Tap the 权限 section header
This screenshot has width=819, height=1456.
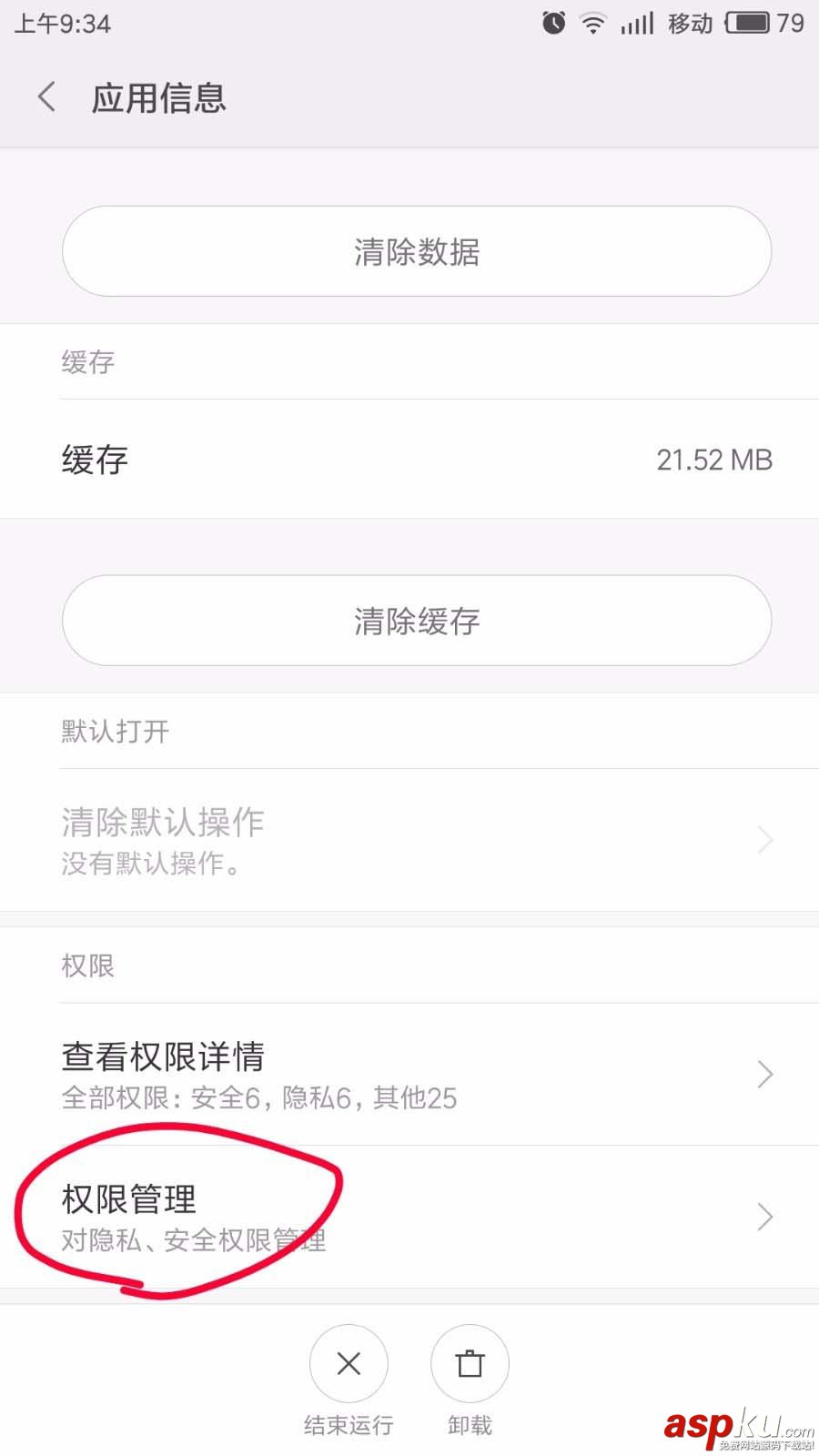86,966
